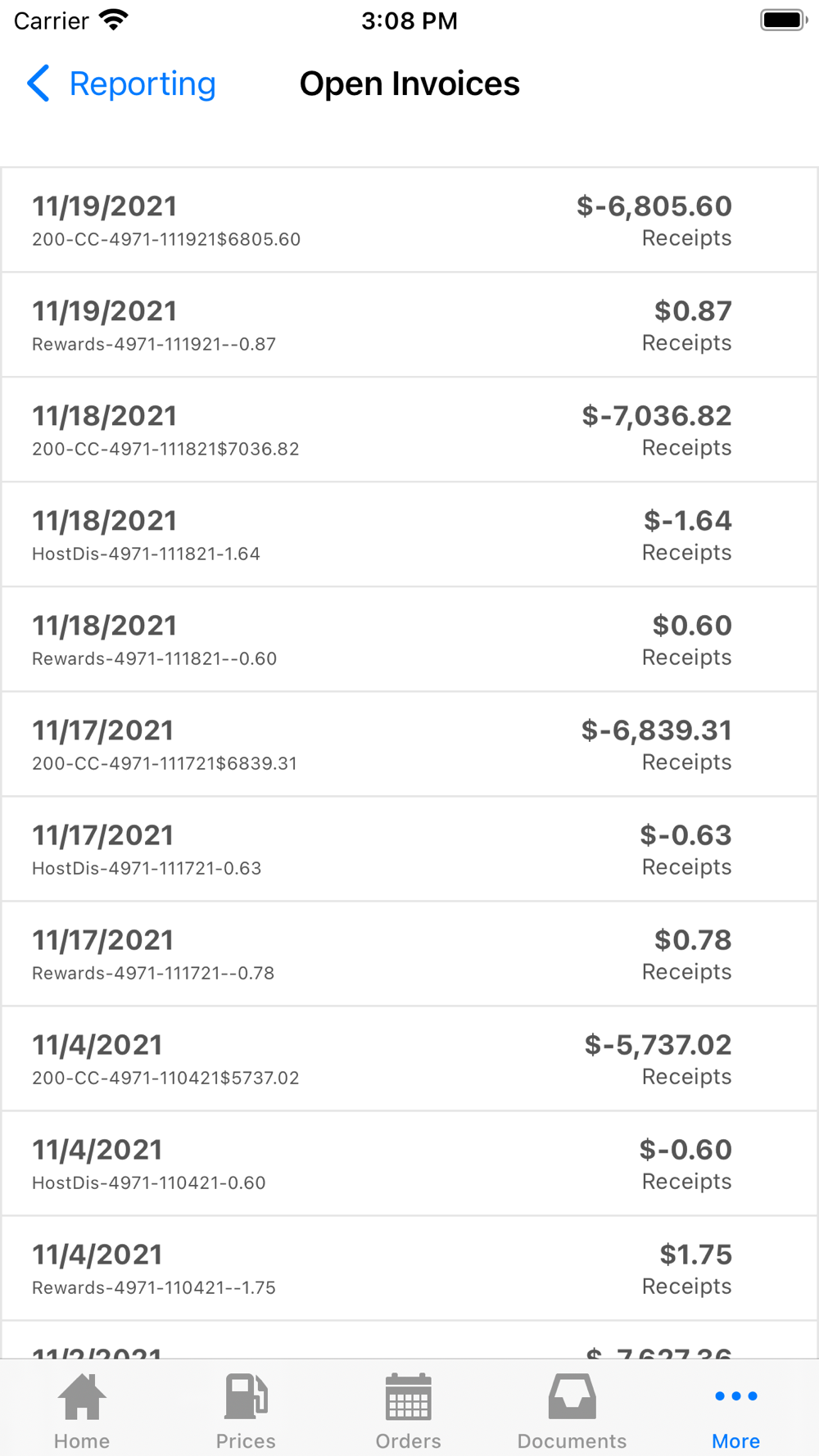
Task: Tap the More tab
Action: [735, 1410]
